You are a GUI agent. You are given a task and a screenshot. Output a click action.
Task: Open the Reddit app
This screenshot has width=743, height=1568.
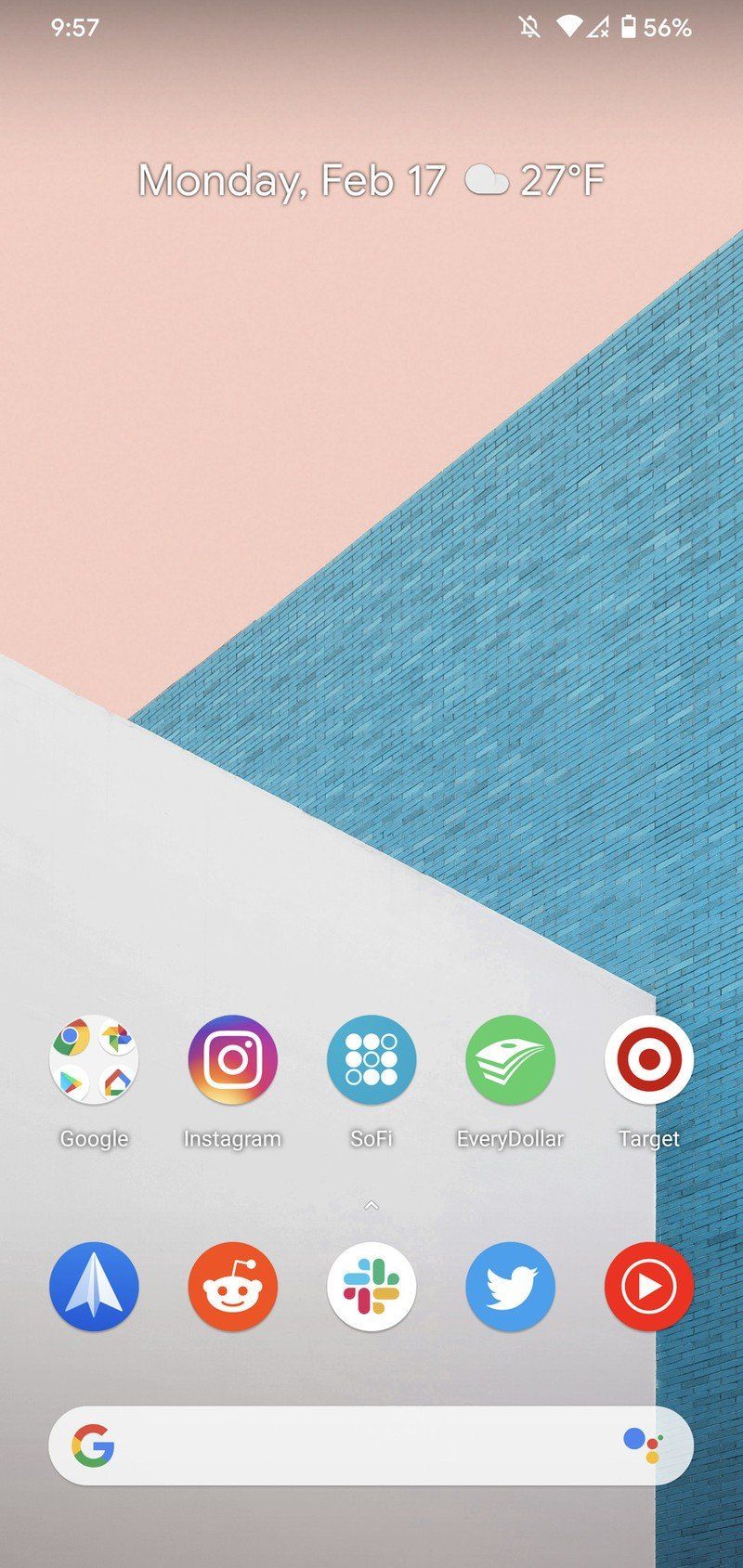click(x=232, y=1287)
